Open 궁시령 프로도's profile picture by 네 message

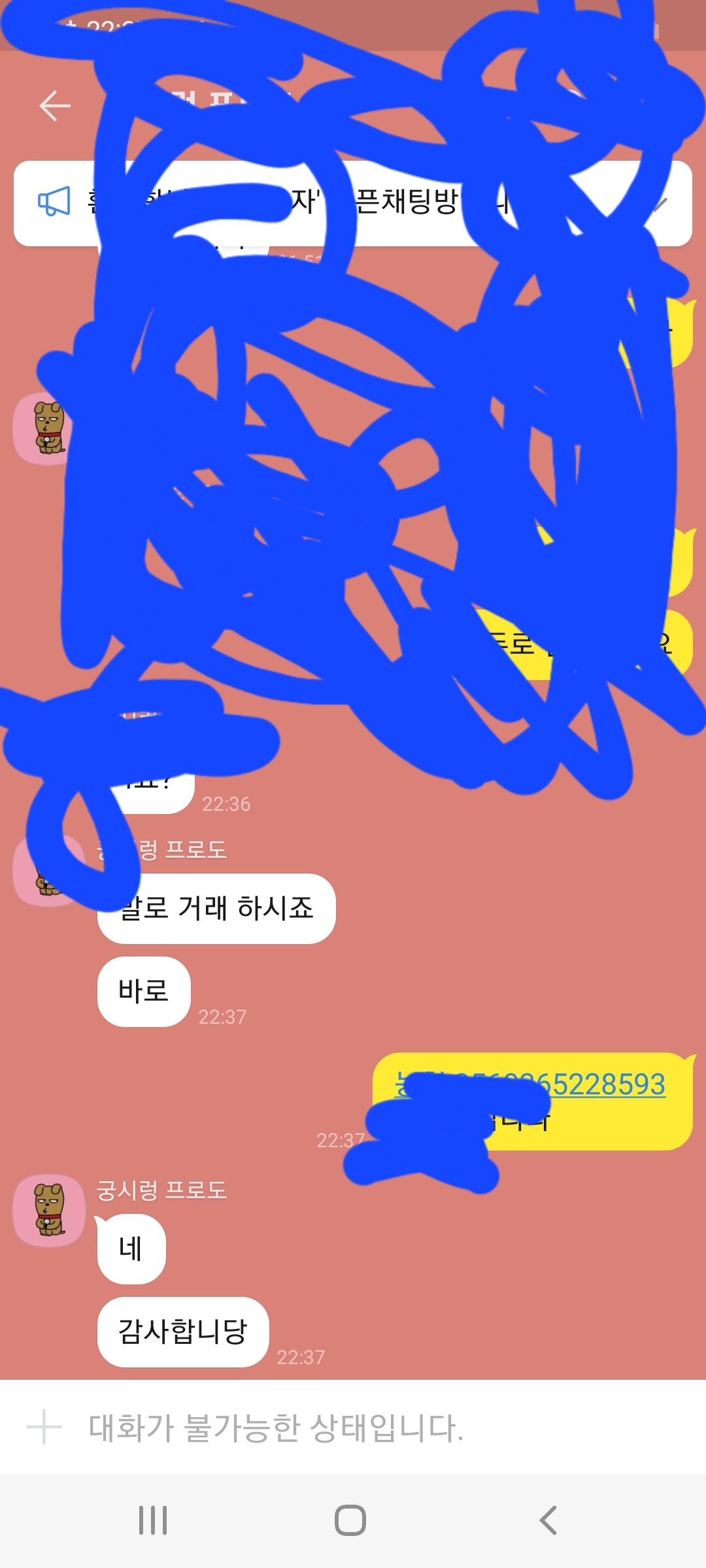click(x=49, y=1210)
